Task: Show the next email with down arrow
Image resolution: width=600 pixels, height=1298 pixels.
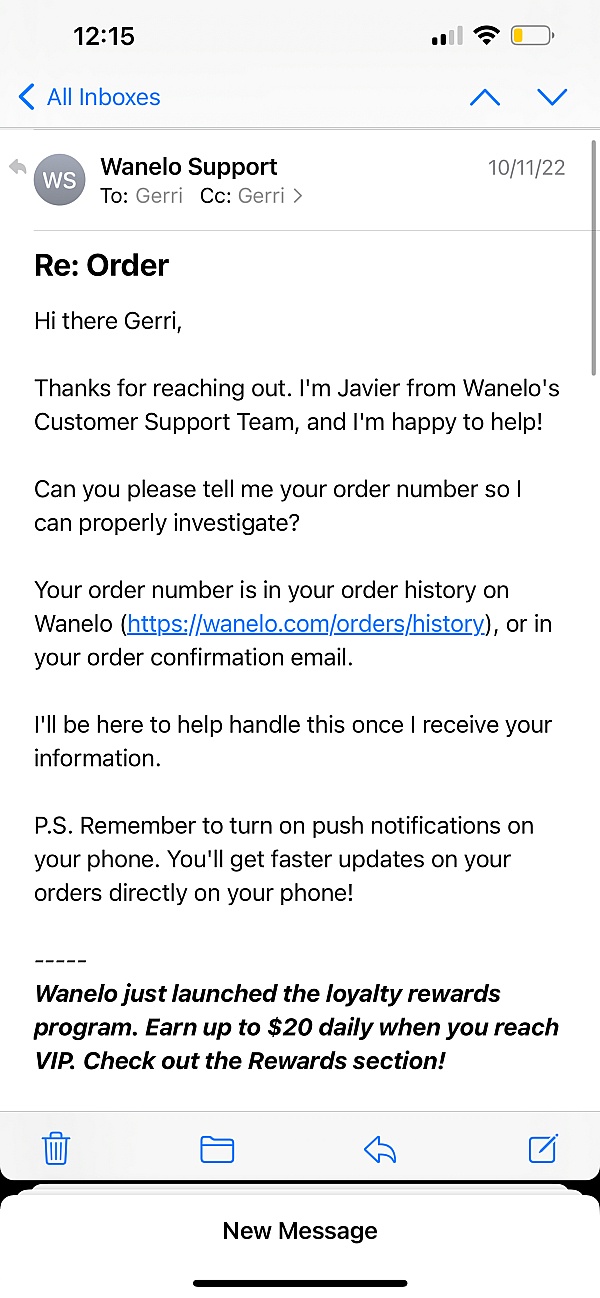Action: (552, 97)
